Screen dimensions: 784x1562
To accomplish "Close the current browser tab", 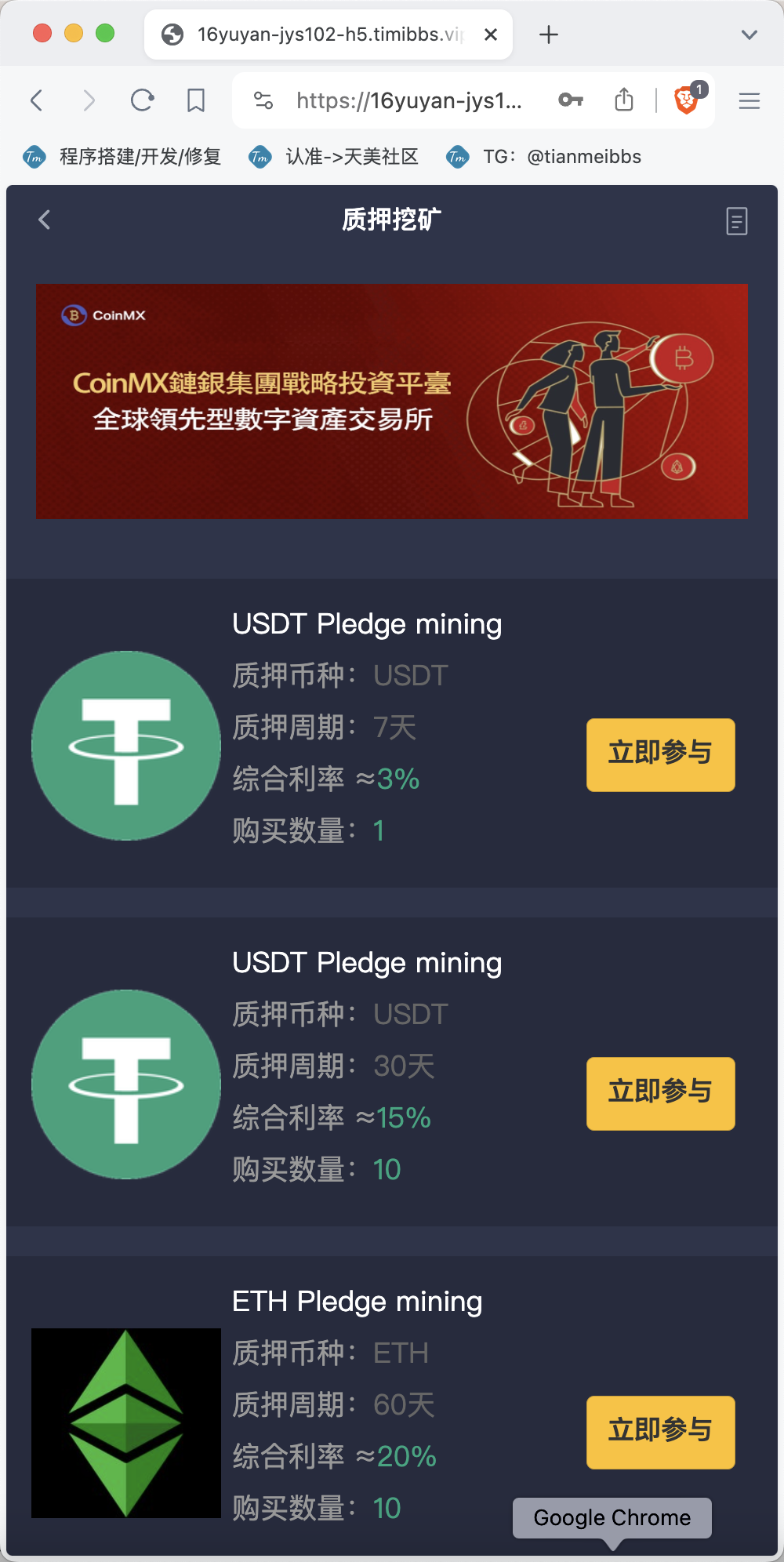I will click(491, 35).
